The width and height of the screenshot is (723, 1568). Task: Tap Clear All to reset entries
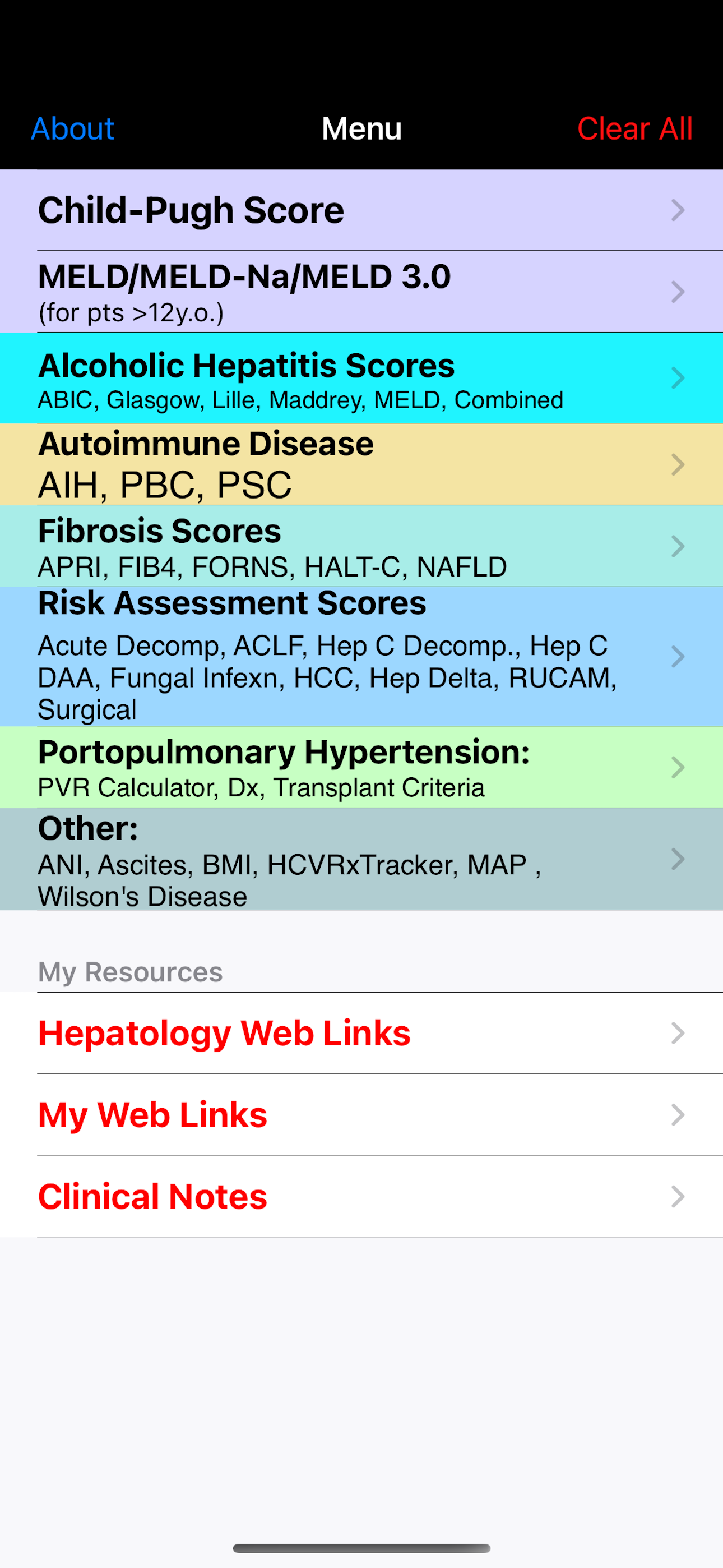(x=635, y=129)
